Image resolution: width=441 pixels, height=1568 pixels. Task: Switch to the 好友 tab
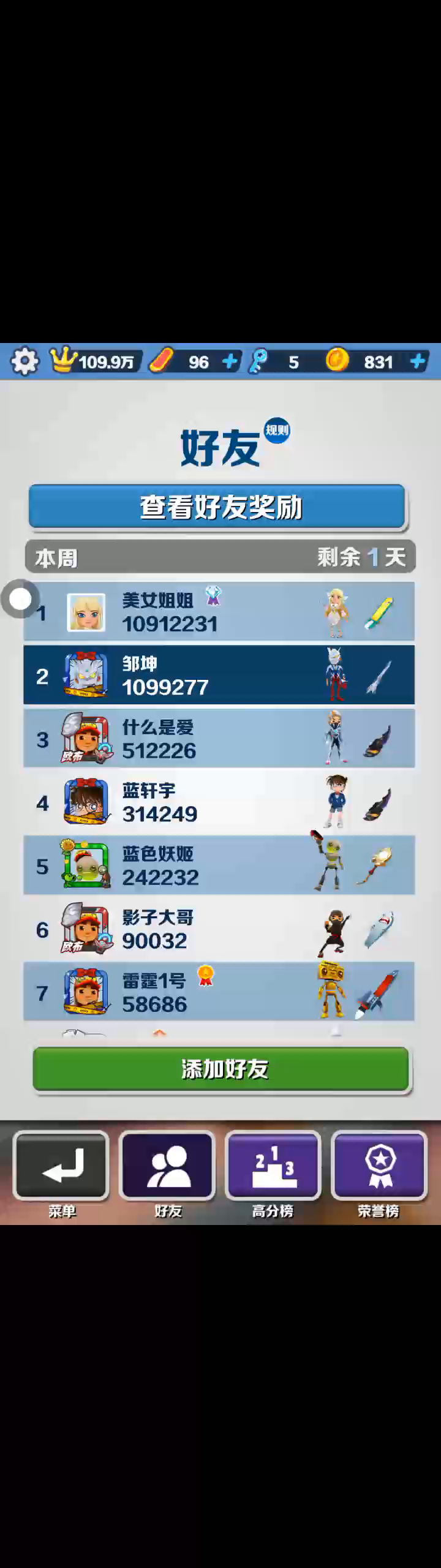point(168,1166)
